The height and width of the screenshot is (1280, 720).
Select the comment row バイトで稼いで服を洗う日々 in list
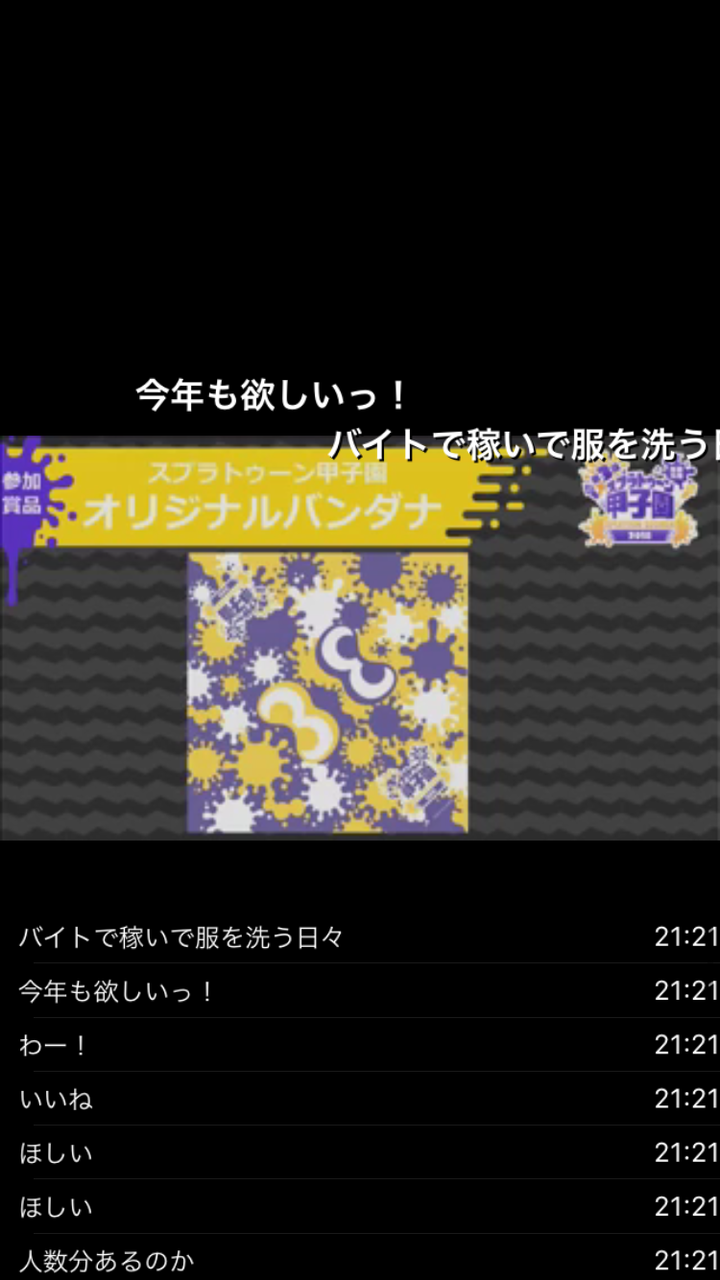[360, 937]
